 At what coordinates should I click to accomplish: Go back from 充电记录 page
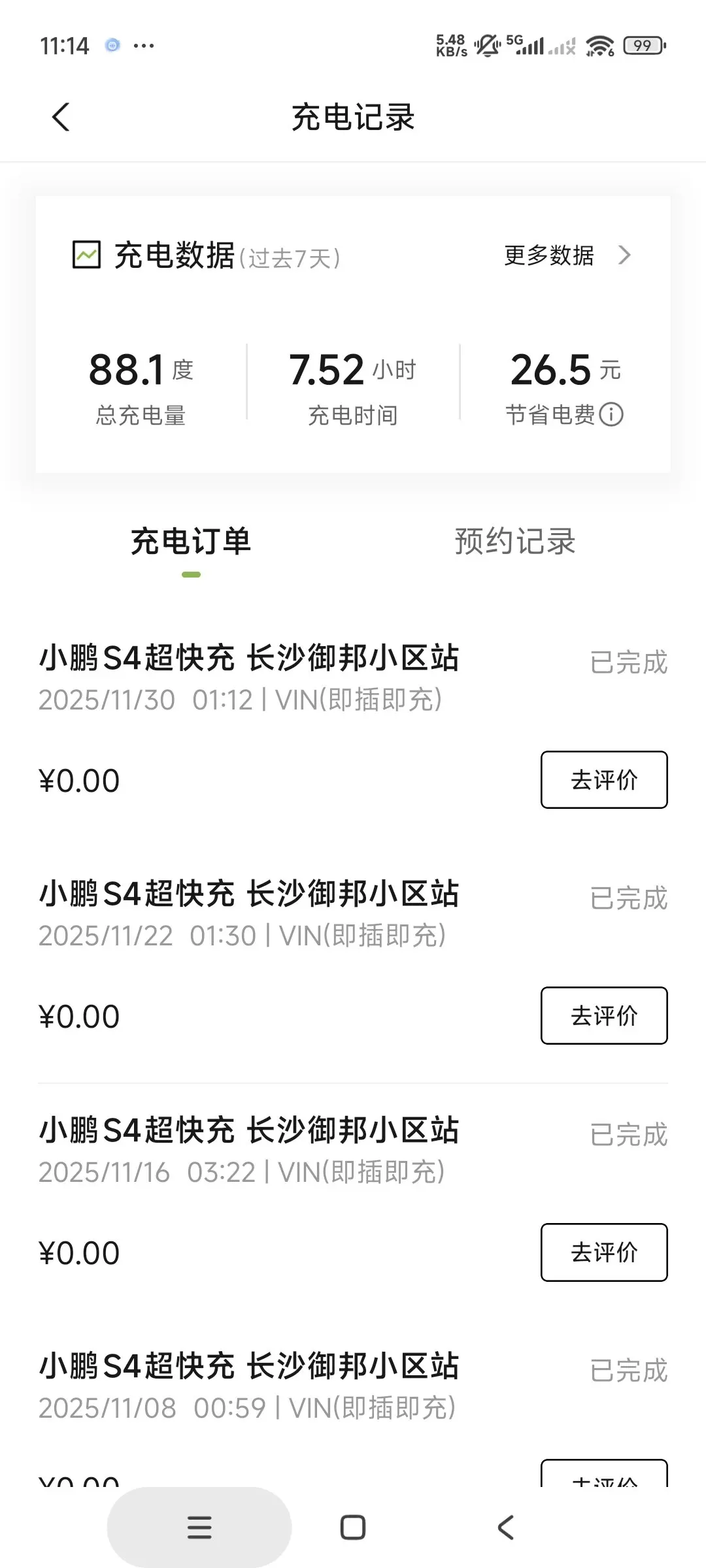click(61, 118)
